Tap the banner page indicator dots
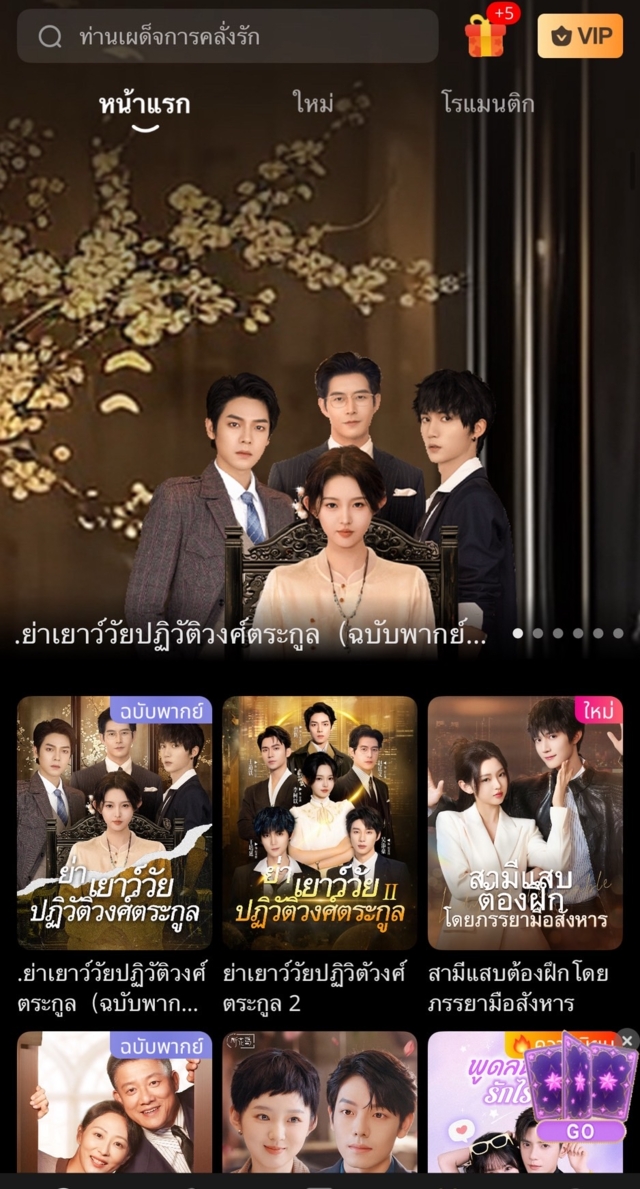The image size is (640, 1189). (x=567, y=633)
